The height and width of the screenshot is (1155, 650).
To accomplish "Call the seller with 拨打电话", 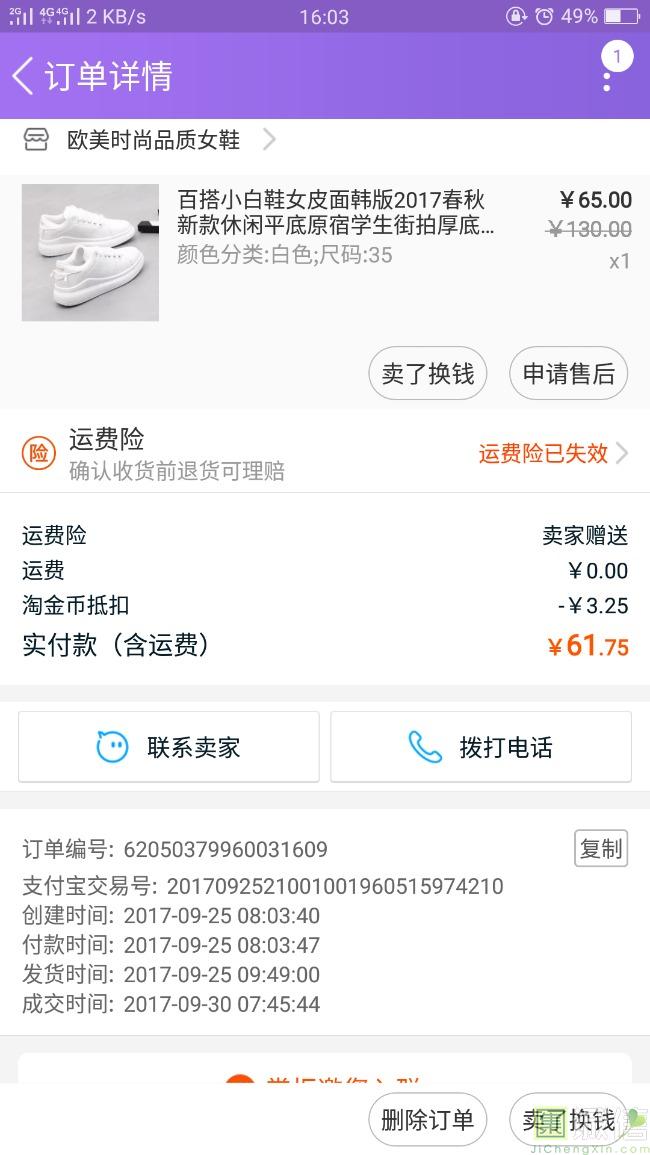I will click(481, 747).
